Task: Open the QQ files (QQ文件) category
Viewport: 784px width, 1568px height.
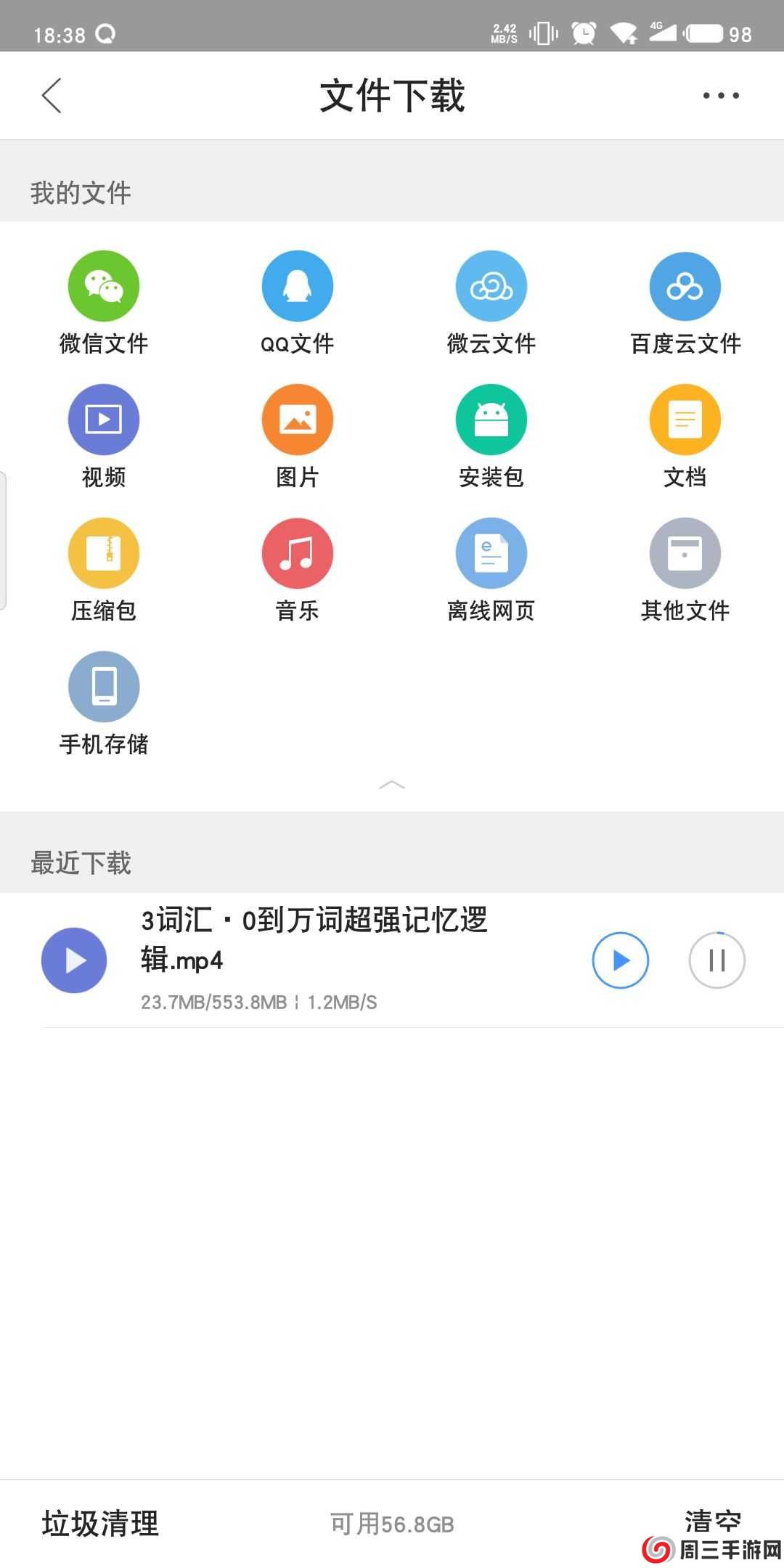Action: (x=297, y=300)
